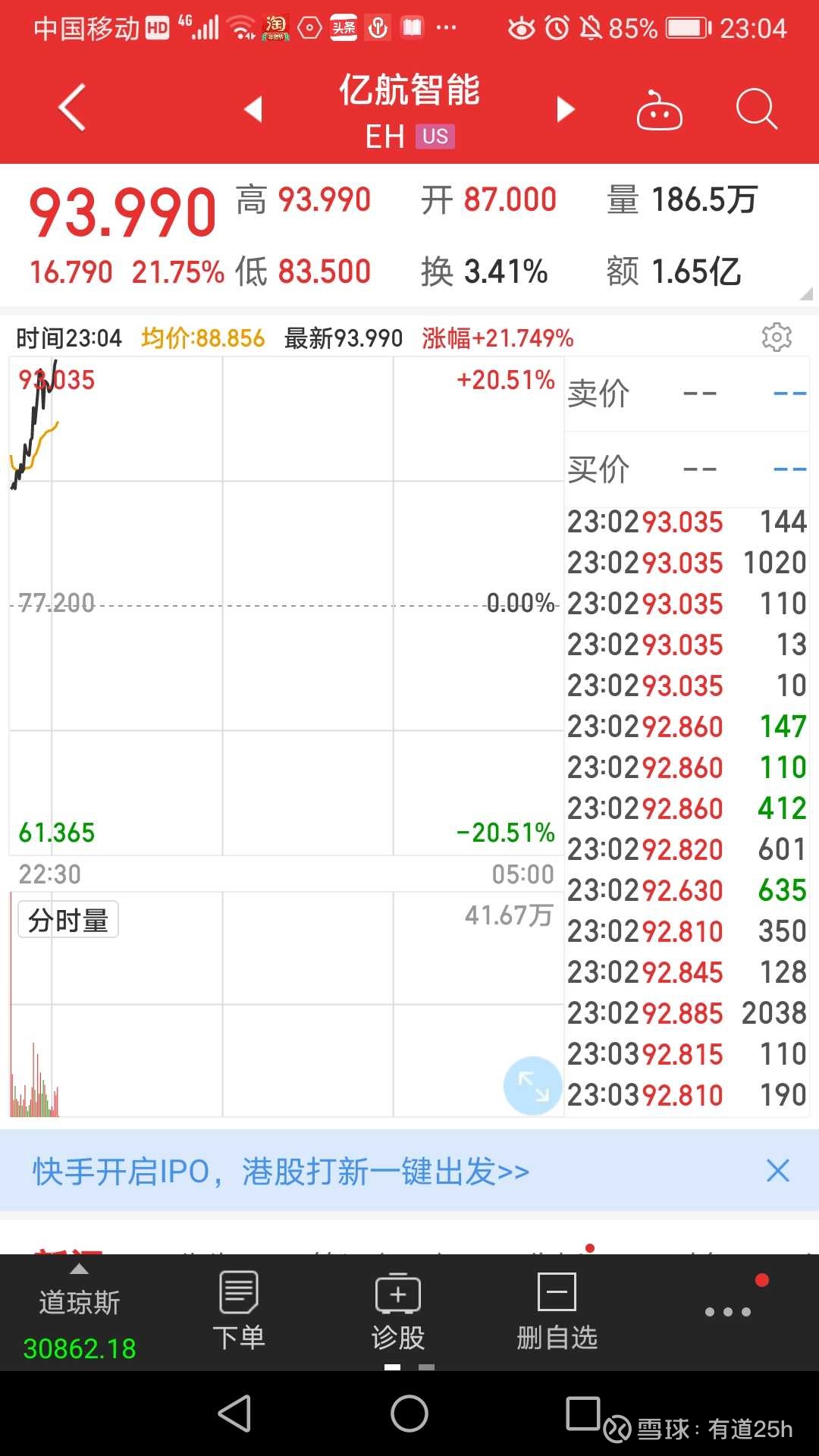819x1456 pixels.
Task: Tap the system home button
Action: (409, 1414)
